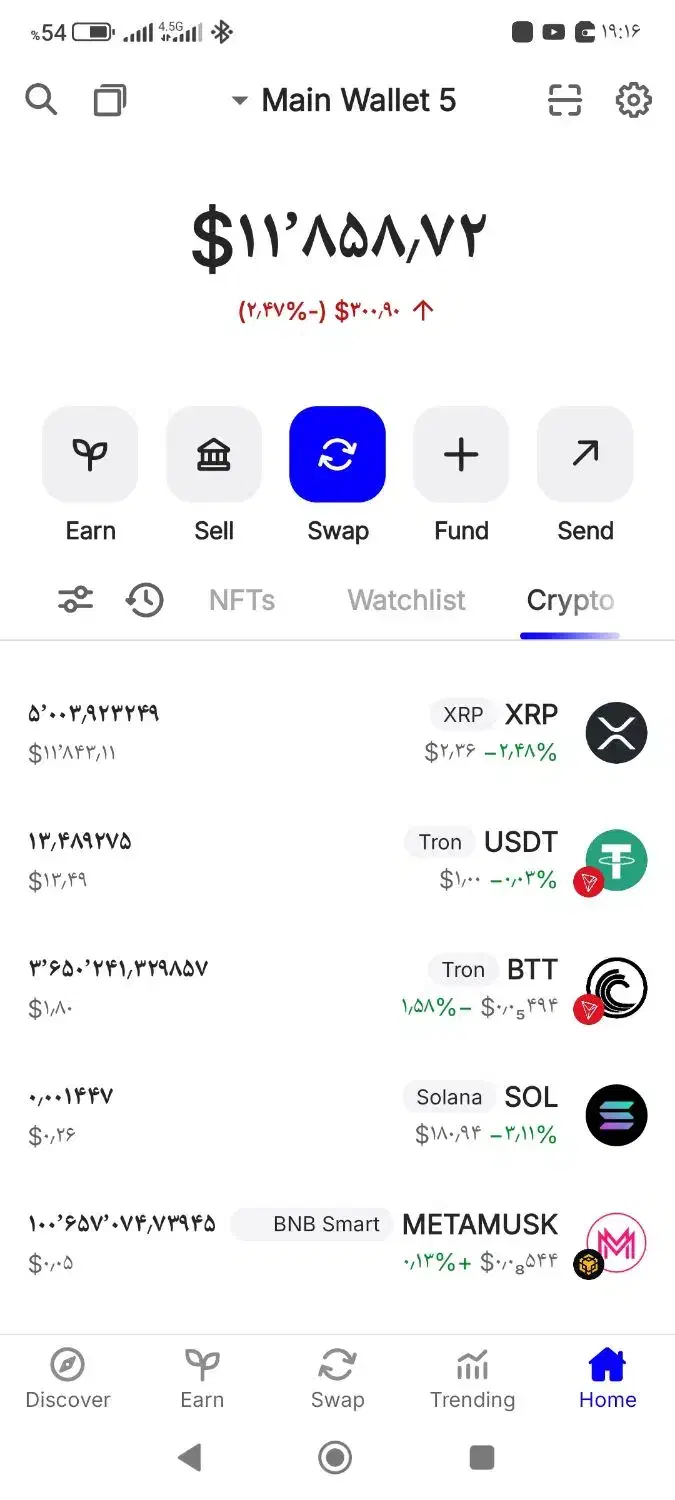Select the SOL Solana asset
This screenshot has height=1500, width=675.
(x=337, y=1115)
